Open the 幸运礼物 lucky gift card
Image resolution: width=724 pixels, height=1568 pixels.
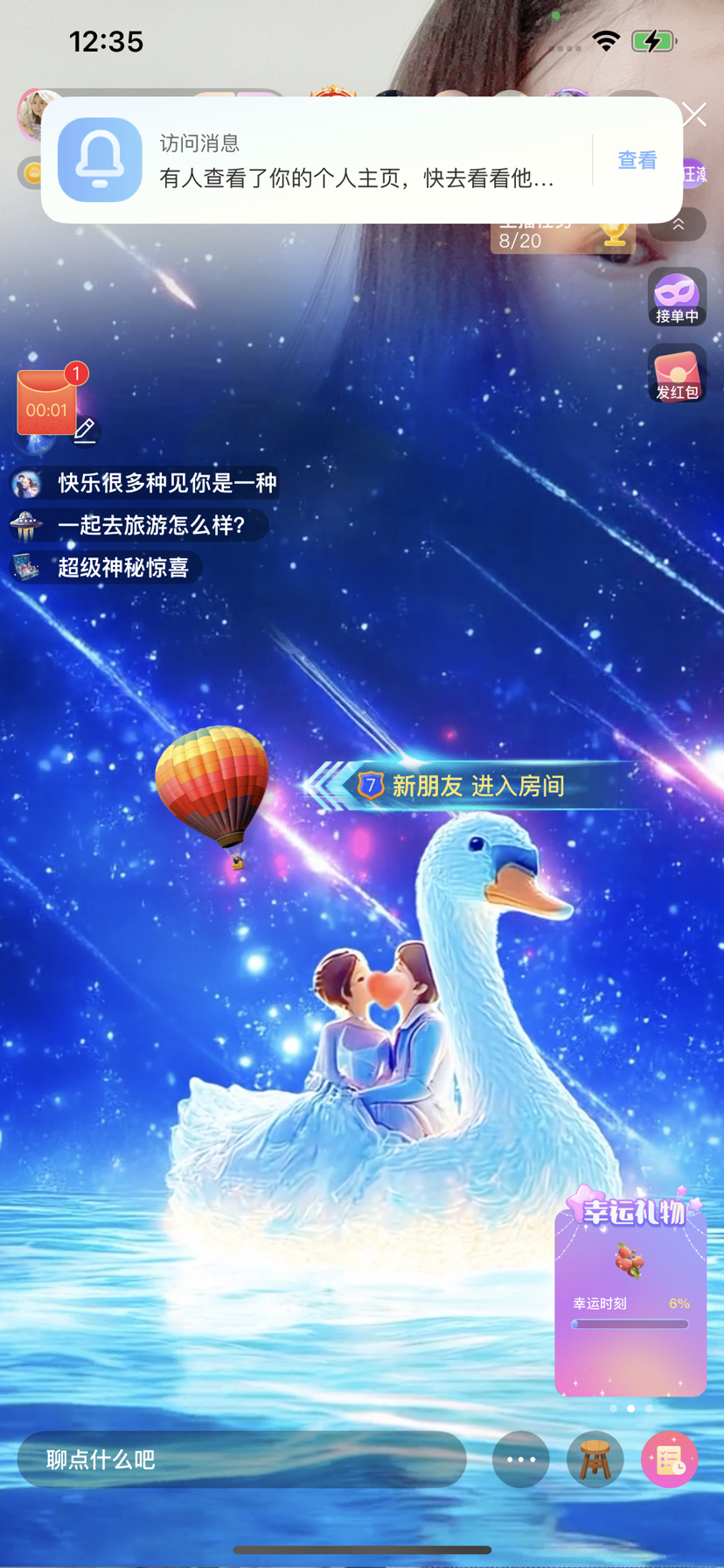pos(630,1293)
